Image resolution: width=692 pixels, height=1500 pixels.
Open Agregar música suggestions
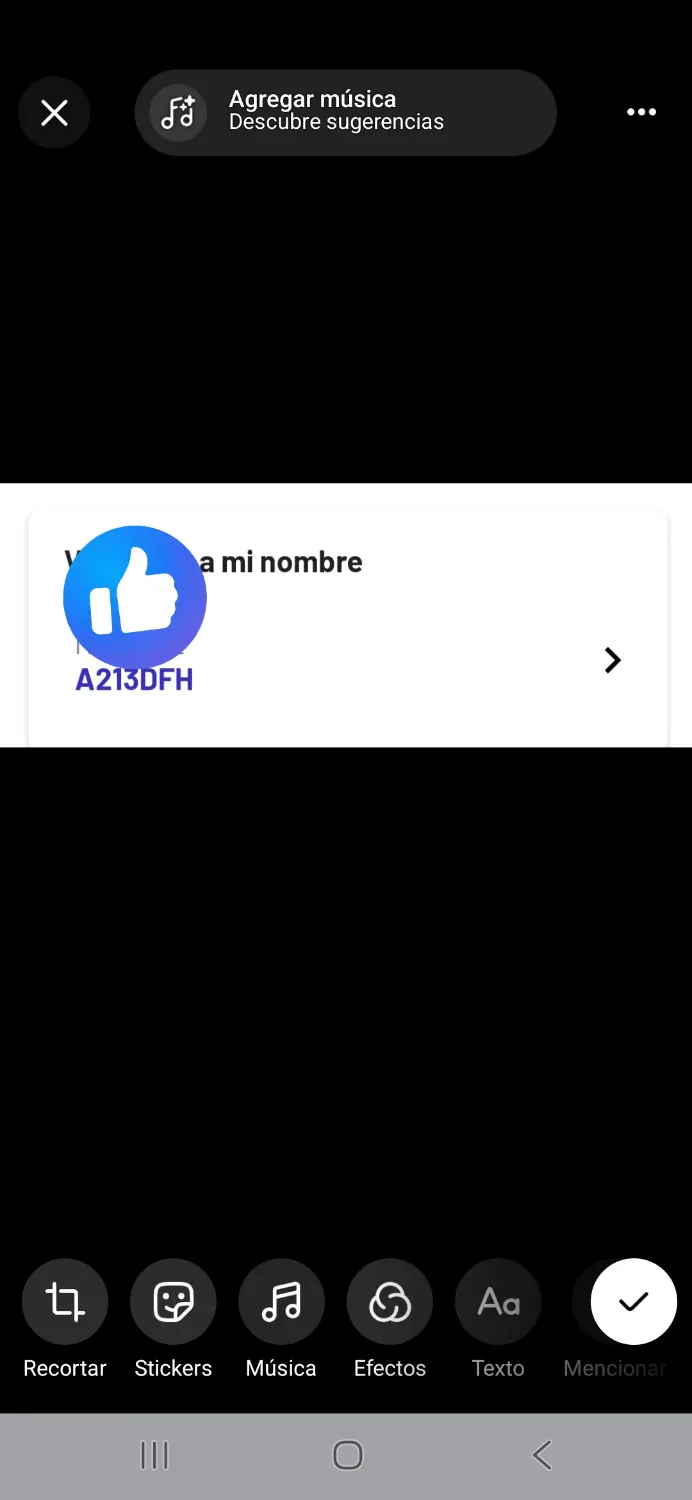(x=345, y=112)
